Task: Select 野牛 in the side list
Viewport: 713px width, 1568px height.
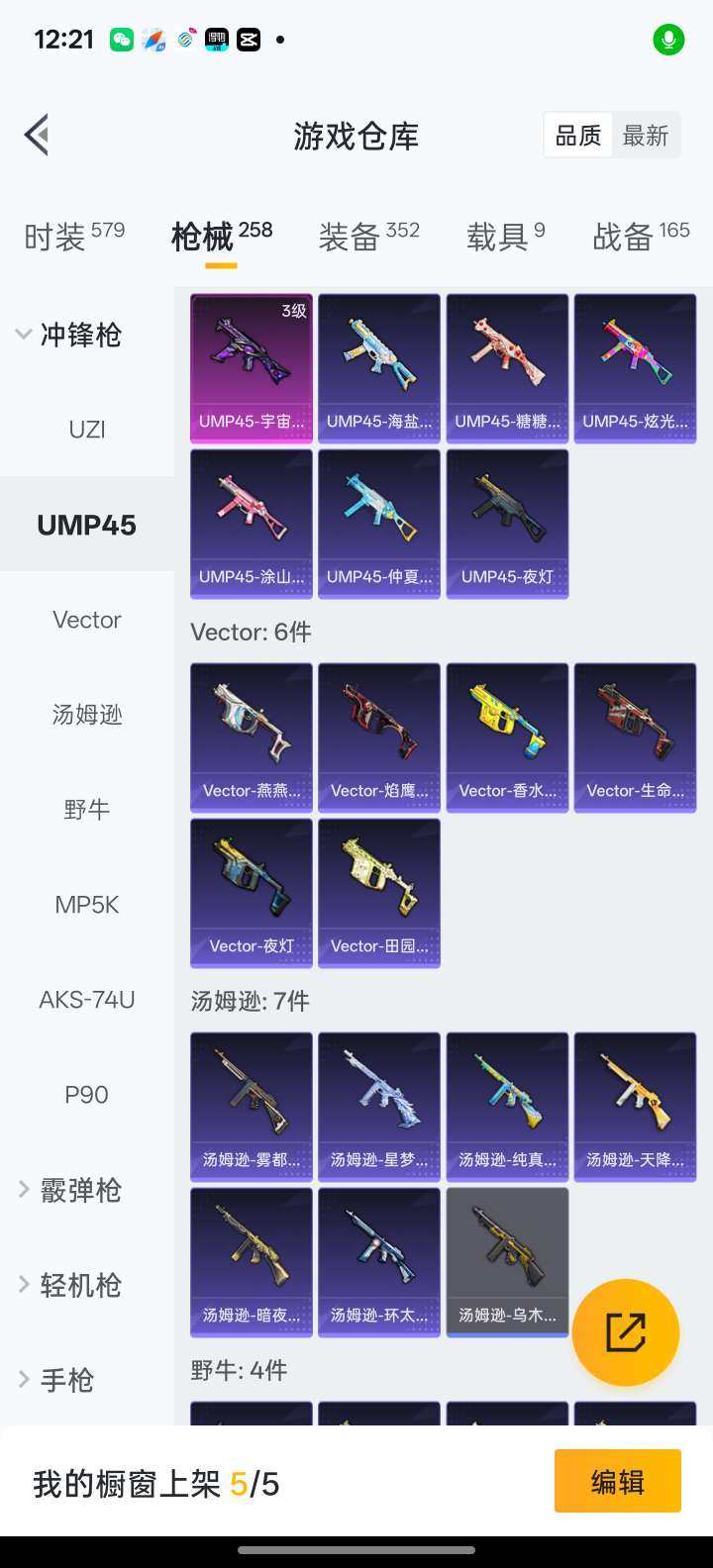Action: 87,810
